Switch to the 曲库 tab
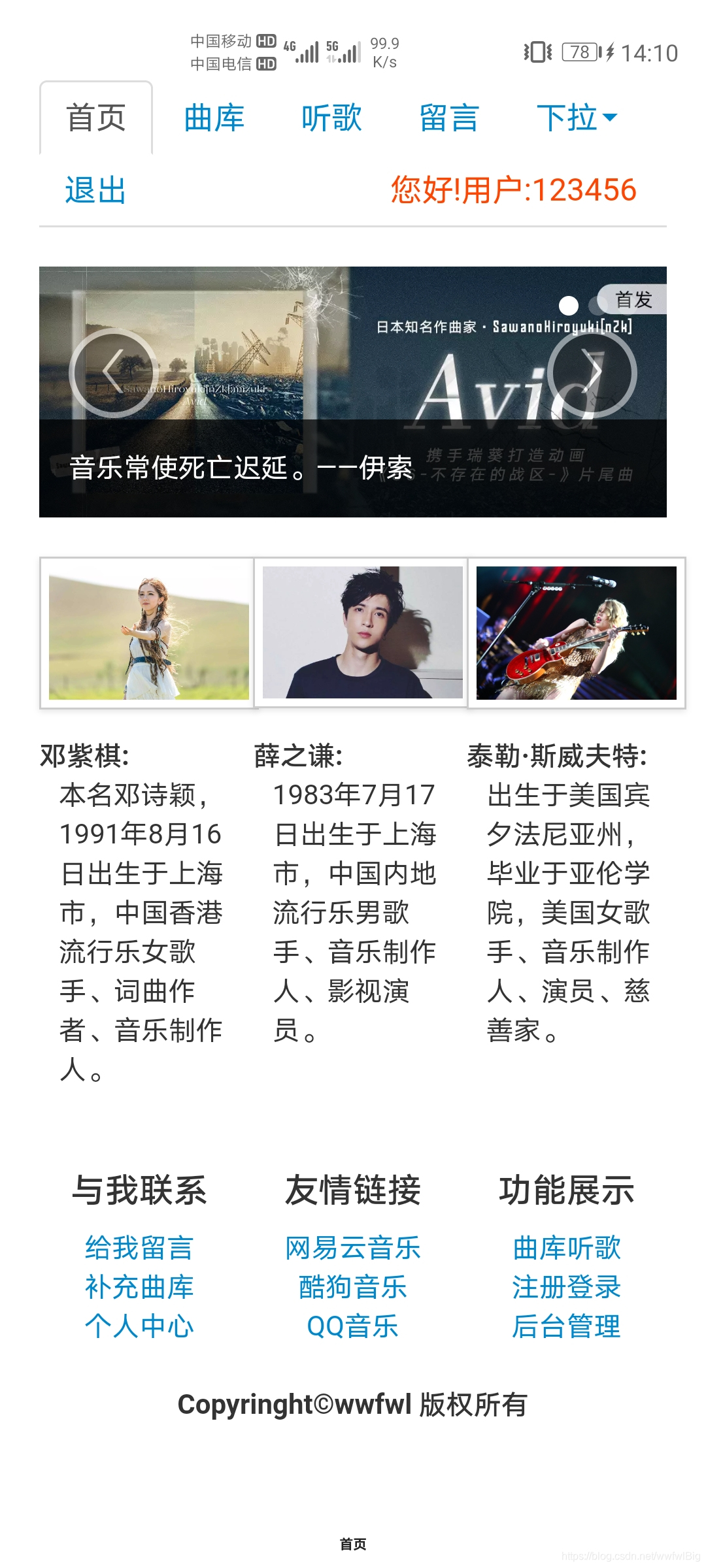 (214, 118)
